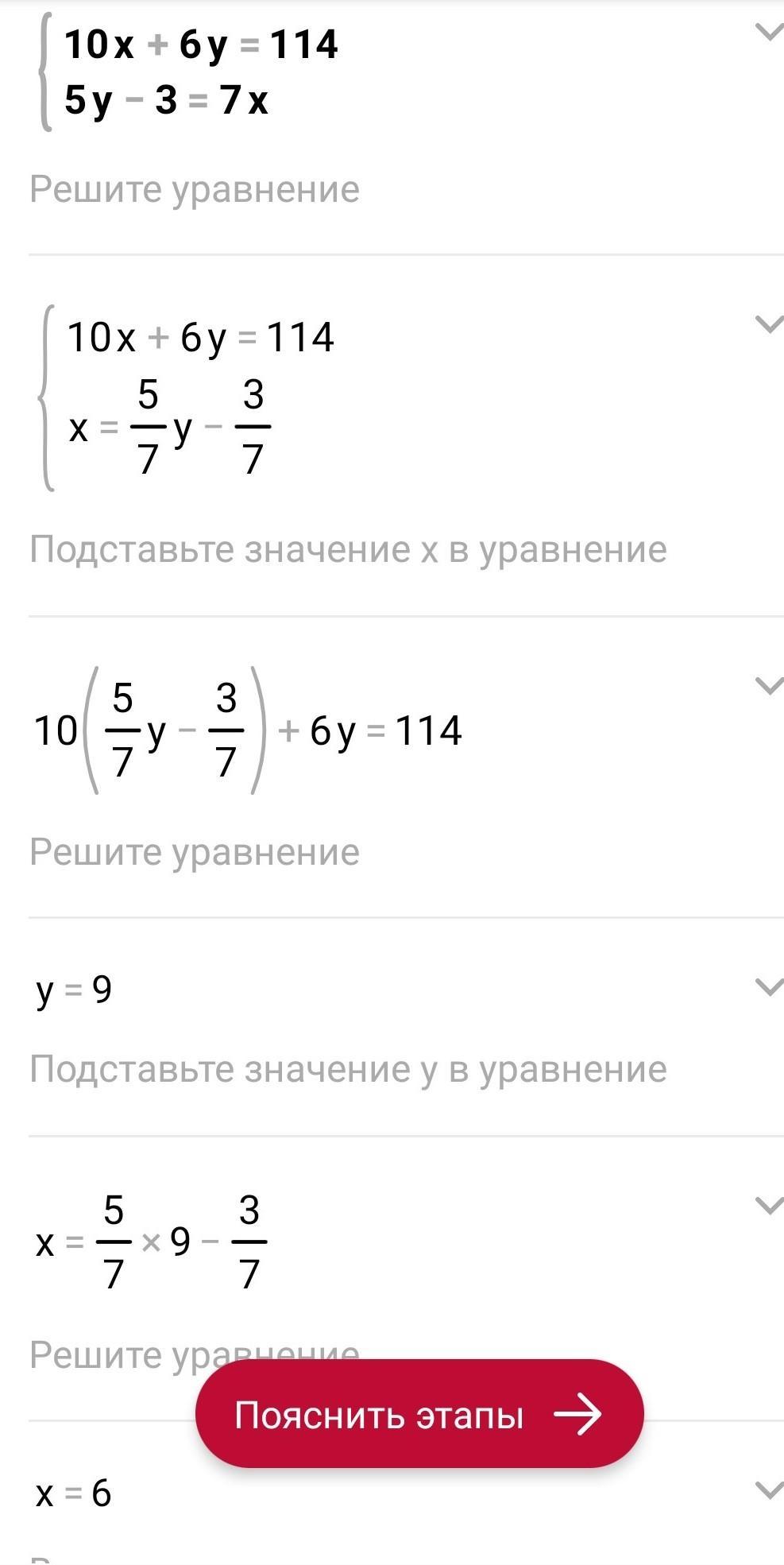Expand the y = 9 step

[x=767, y=987]
